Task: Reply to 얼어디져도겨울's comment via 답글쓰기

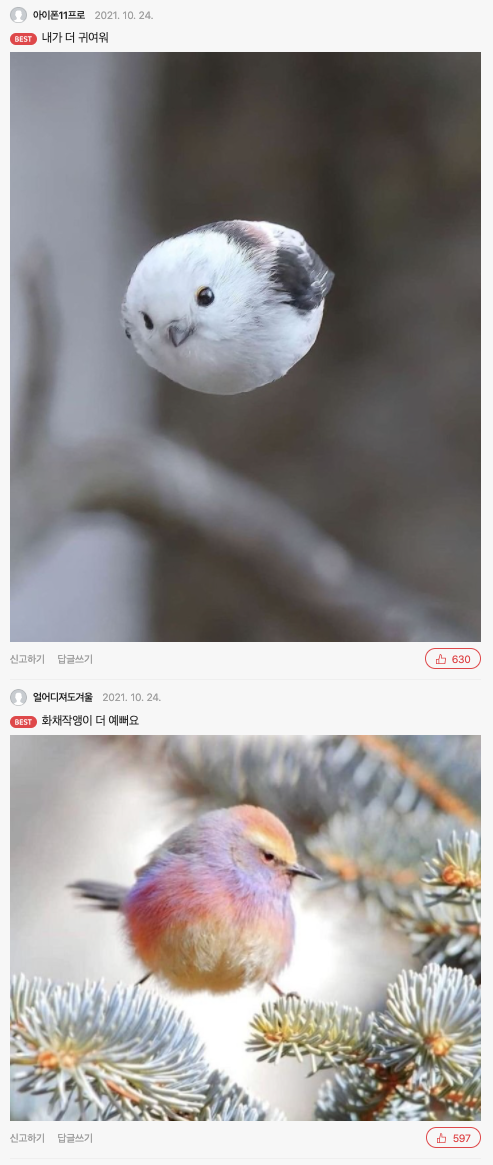Action: click(75, 1138)
